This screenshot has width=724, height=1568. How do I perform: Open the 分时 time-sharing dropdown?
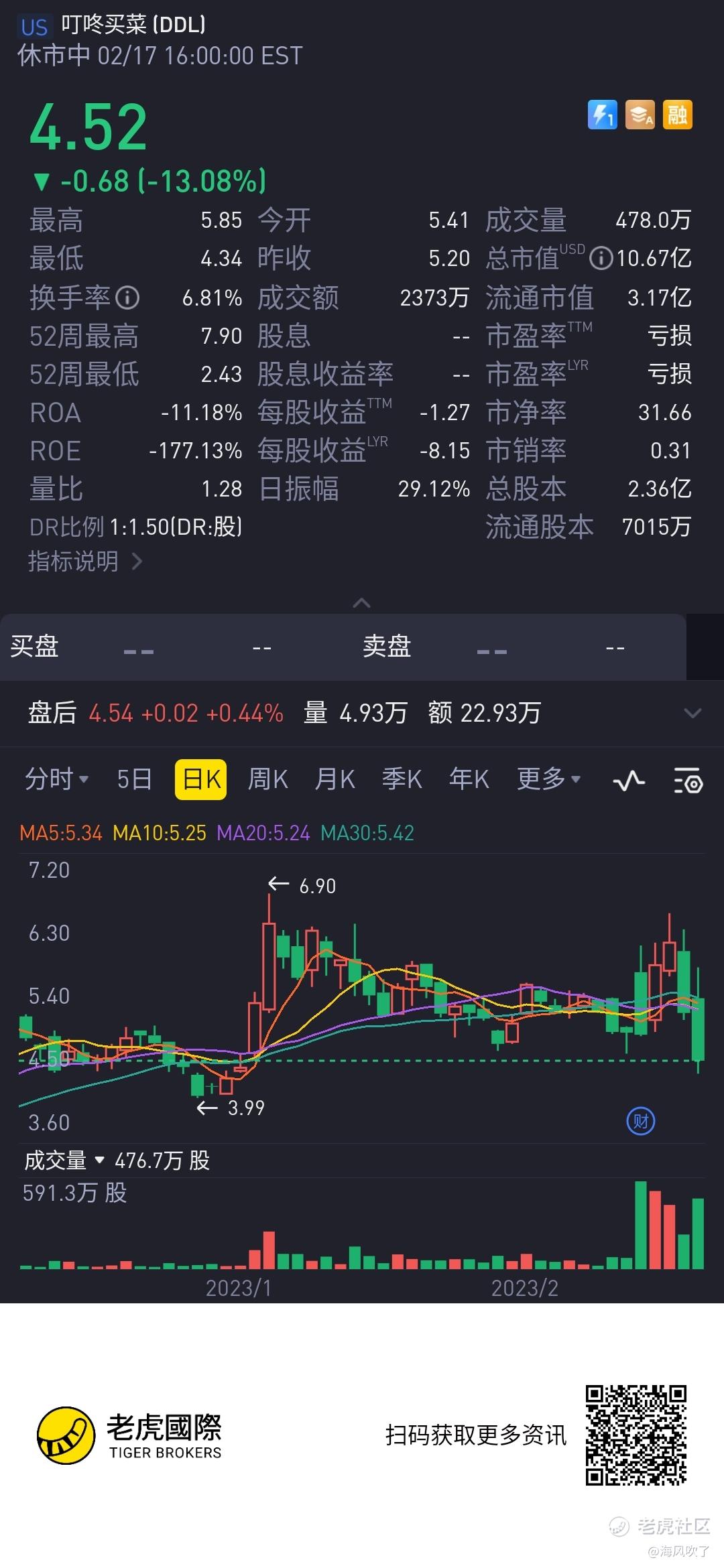pyautogui.click(x=57, y=779)
